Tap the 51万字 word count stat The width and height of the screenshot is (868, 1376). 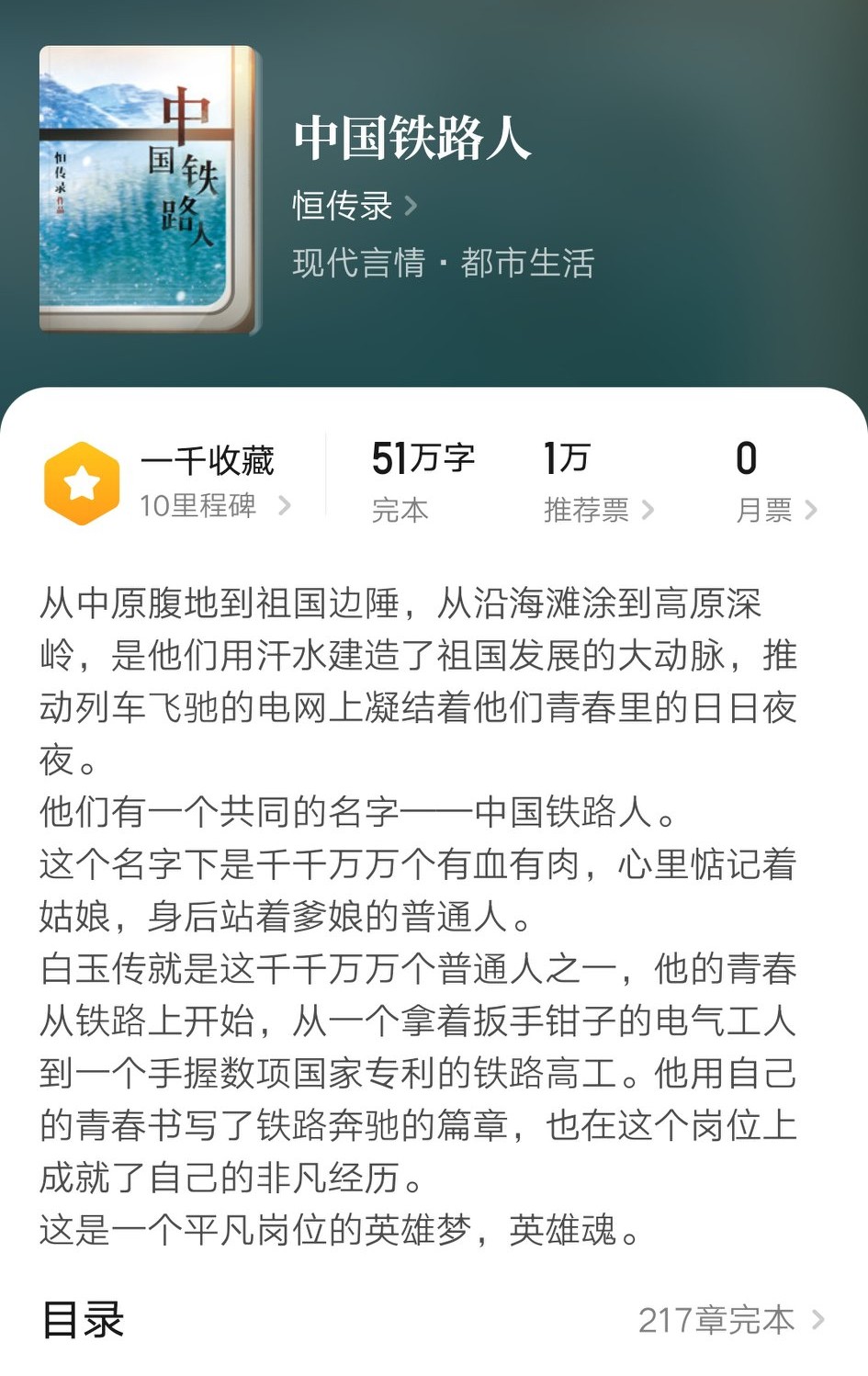[422, 457]
